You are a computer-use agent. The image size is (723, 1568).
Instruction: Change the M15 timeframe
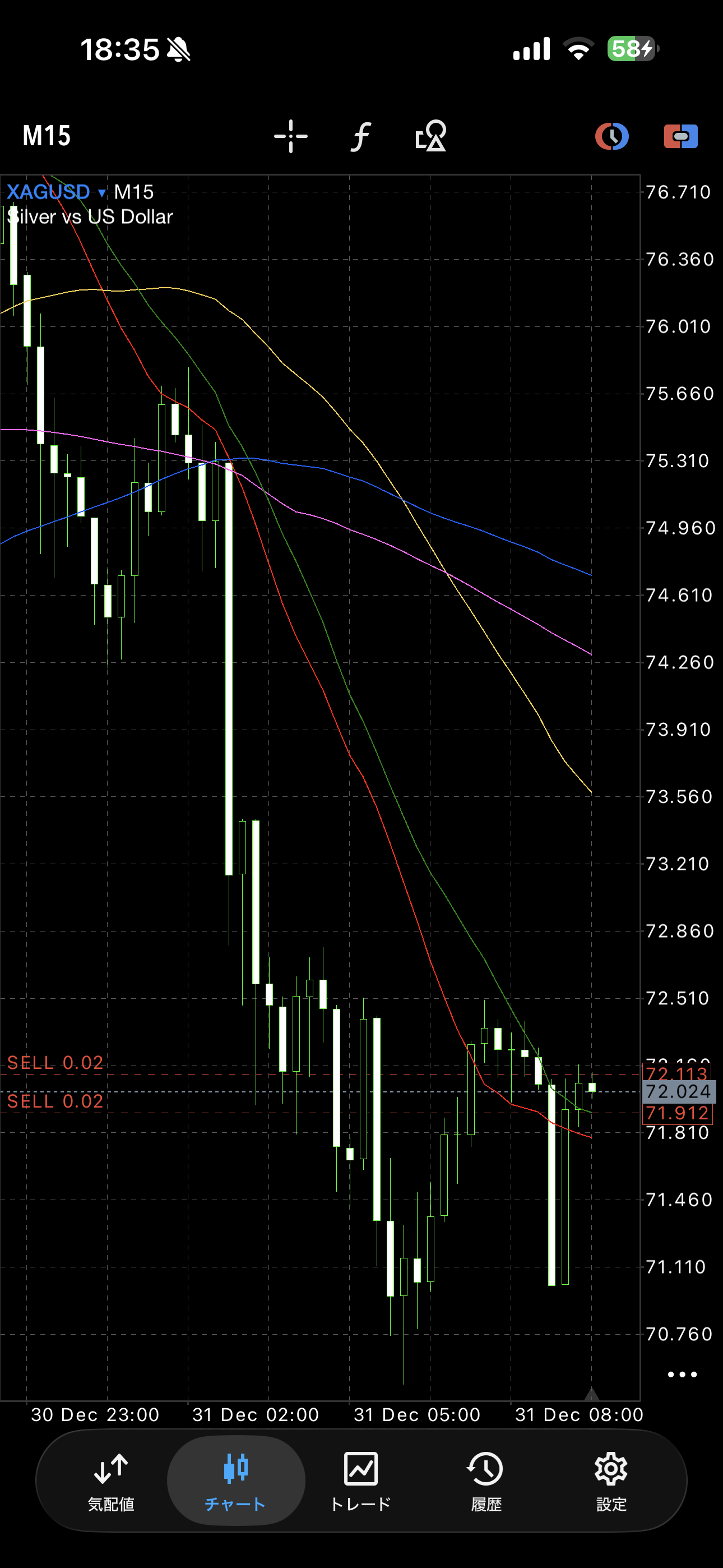pyautogui.click(x=47, y=136)
